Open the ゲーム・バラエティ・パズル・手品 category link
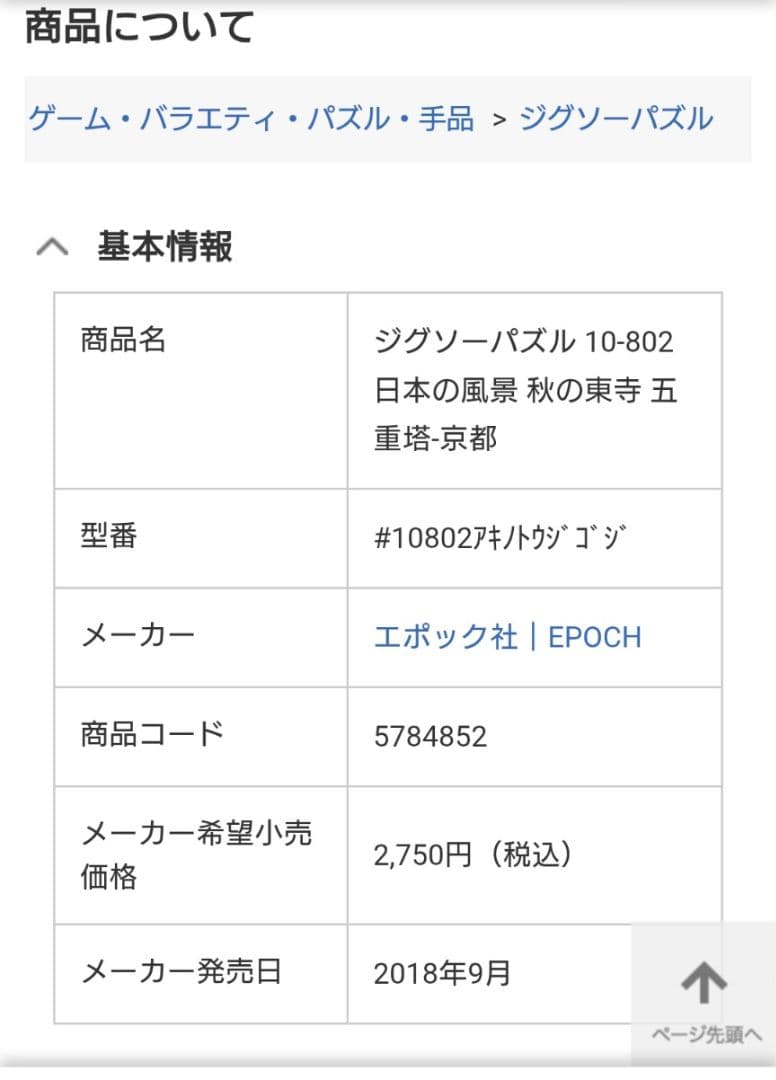The height and width of the screenshot is (1080, 776). (251, 118)
